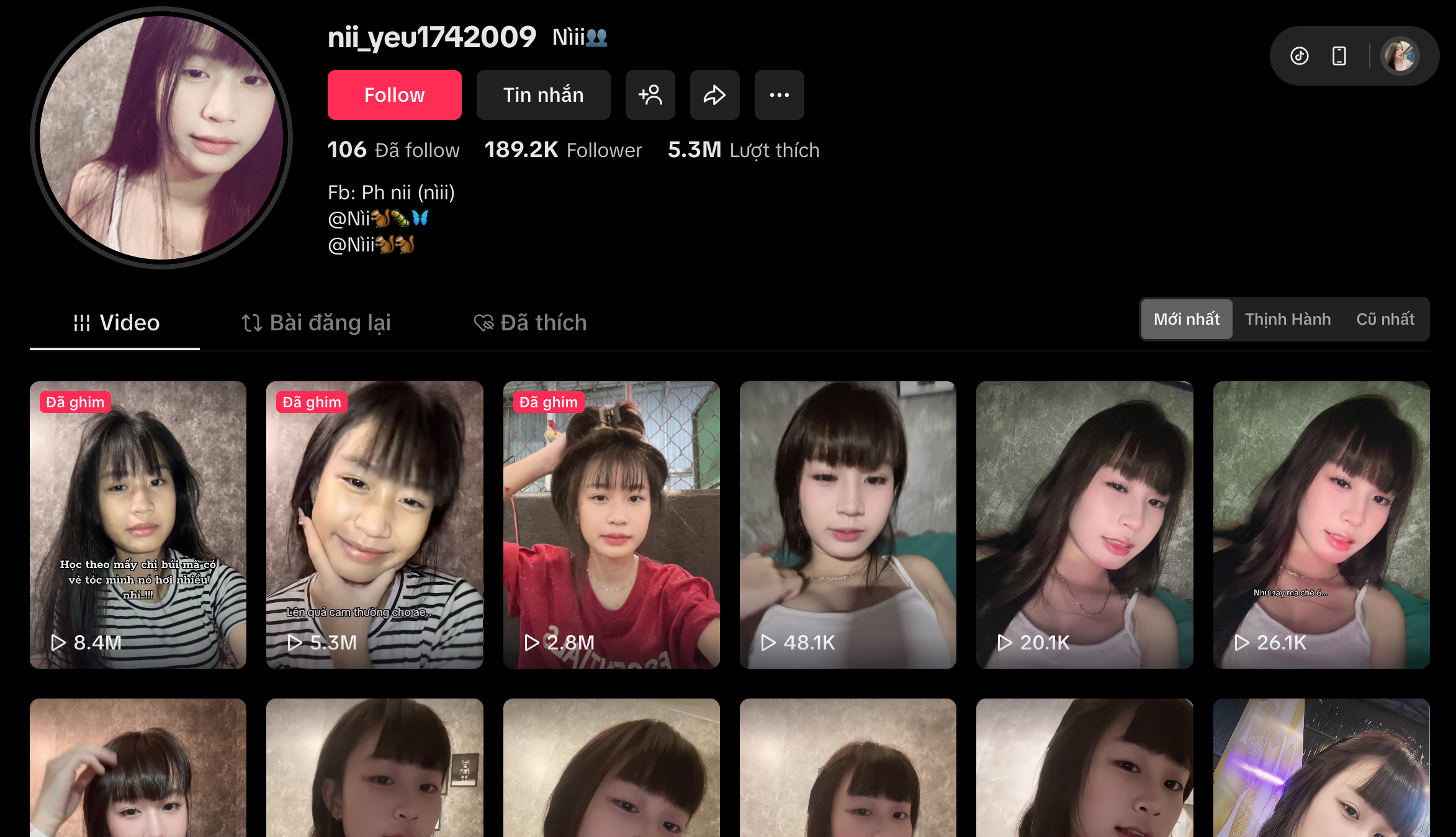Image resolution: width=1456 pixels, height=837 pixels.
Task: Open the three-dot more options menu
Action: coord(779,95)
